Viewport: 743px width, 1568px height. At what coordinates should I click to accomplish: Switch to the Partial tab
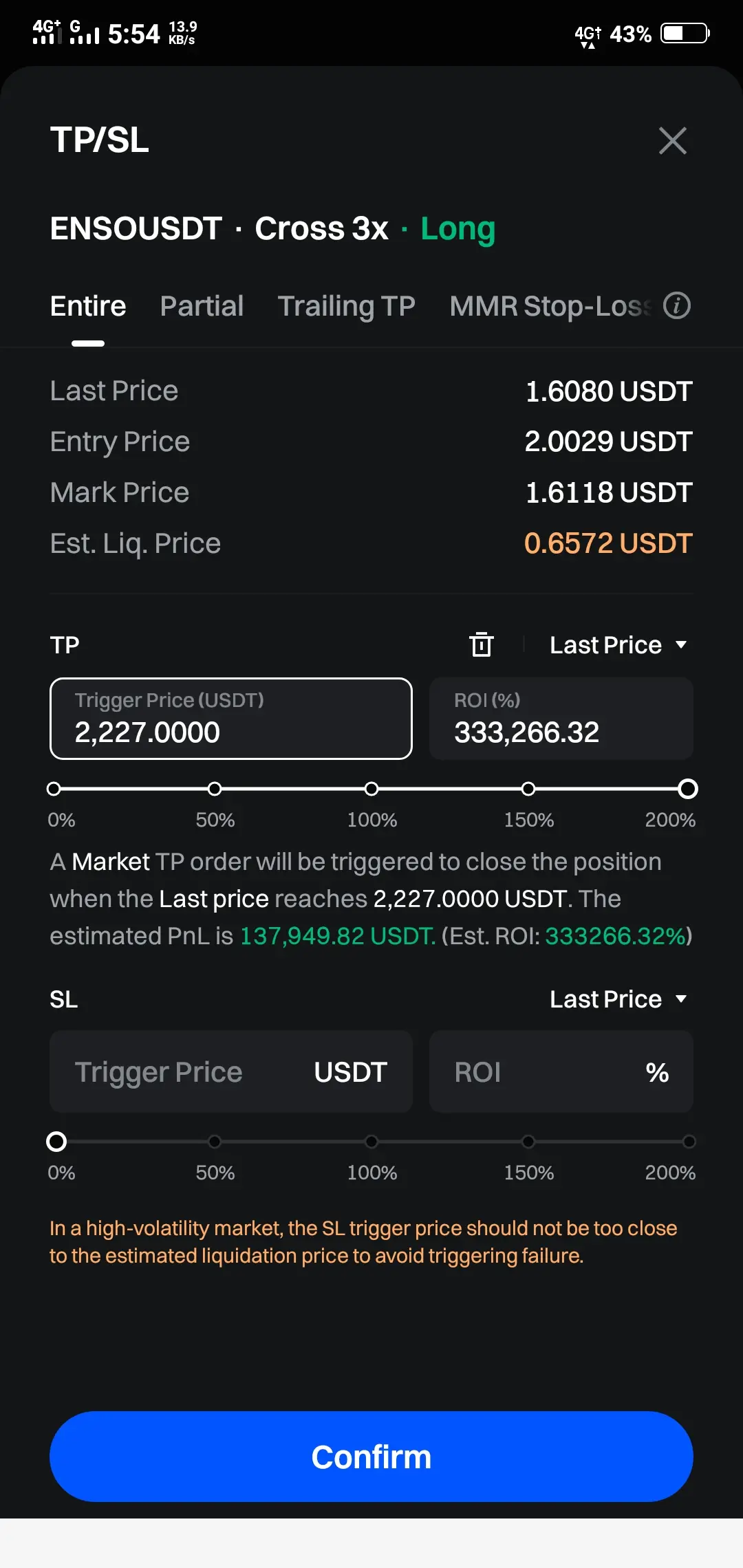tap(202, 306)
